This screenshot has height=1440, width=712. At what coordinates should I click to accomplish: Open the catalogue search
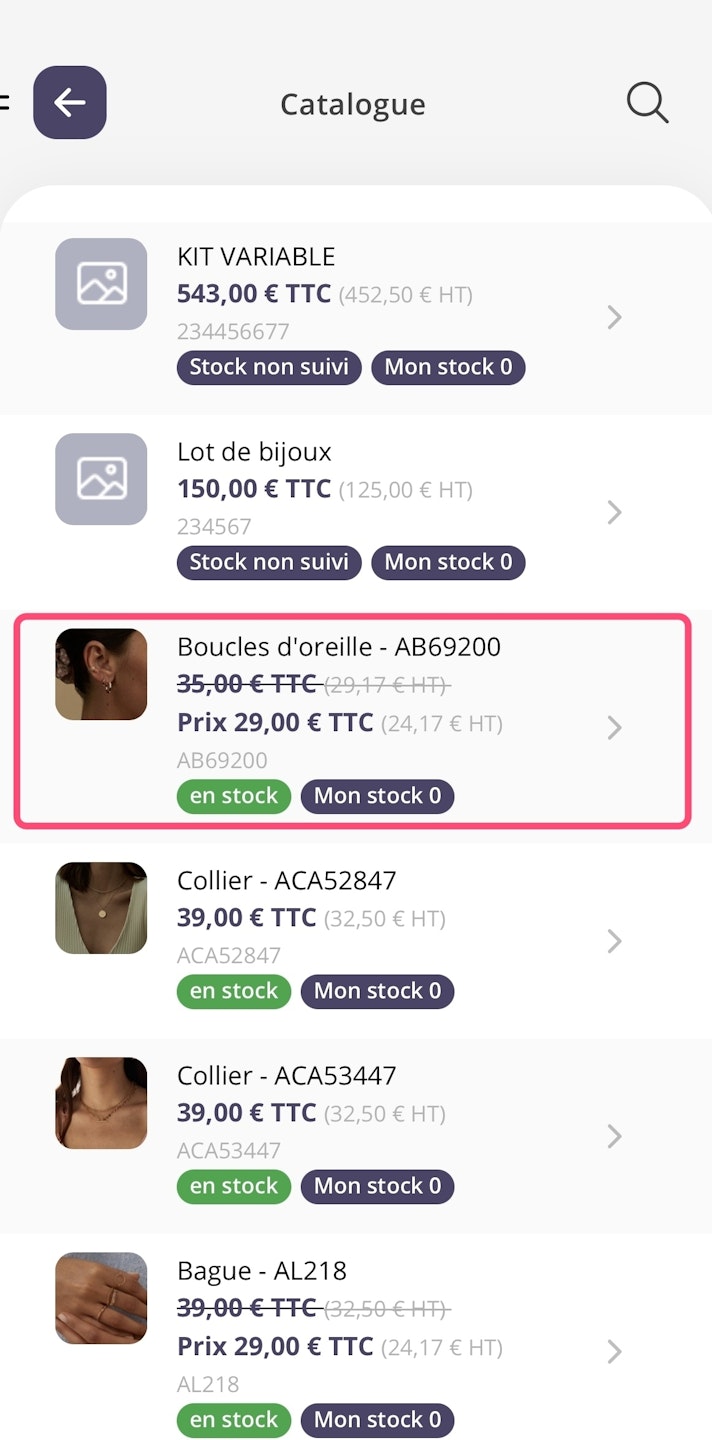pos(647,103)
